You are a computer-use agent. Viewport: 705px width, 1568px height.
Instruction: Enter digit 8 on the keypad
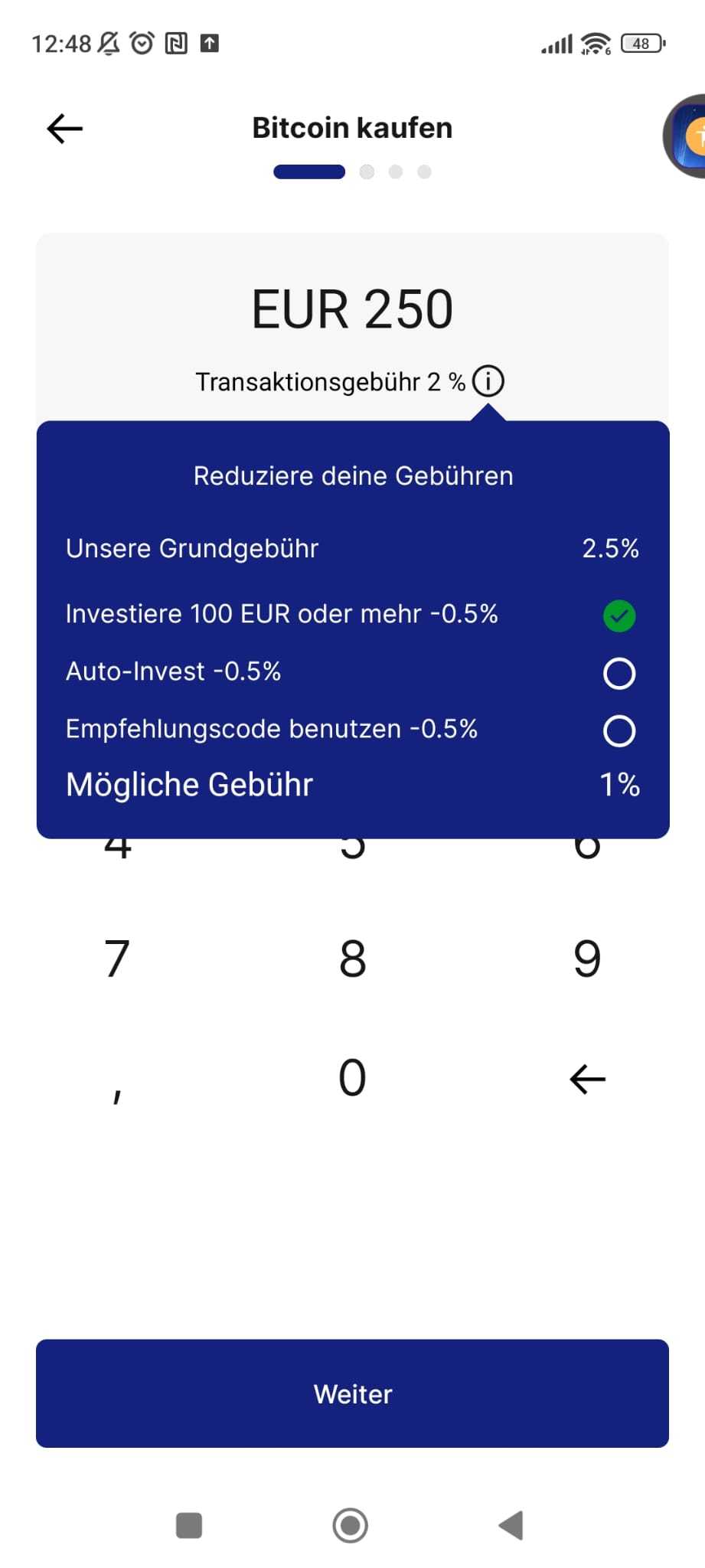tap(352, 959)
